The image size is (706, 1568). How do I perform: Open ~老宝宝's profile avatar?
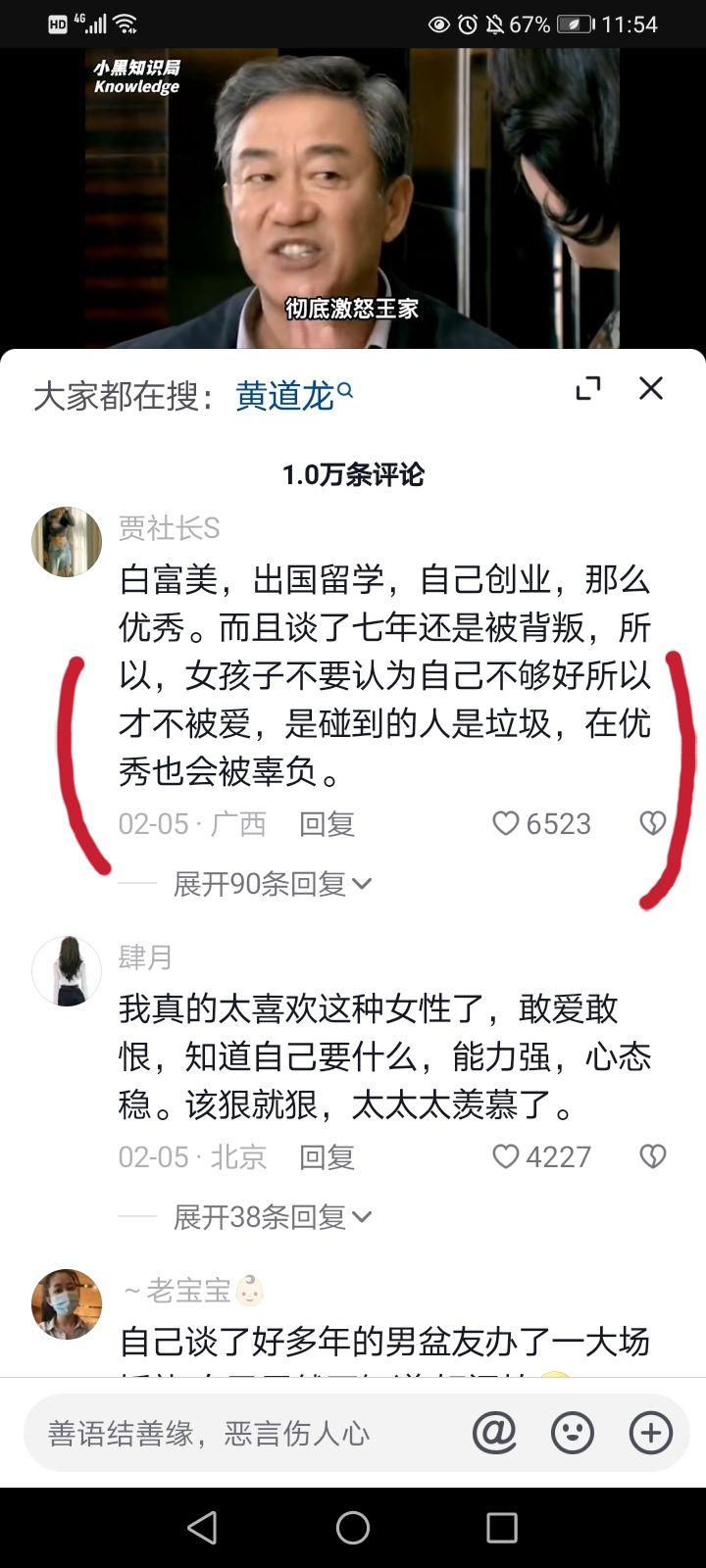(x=67, y=1304)
